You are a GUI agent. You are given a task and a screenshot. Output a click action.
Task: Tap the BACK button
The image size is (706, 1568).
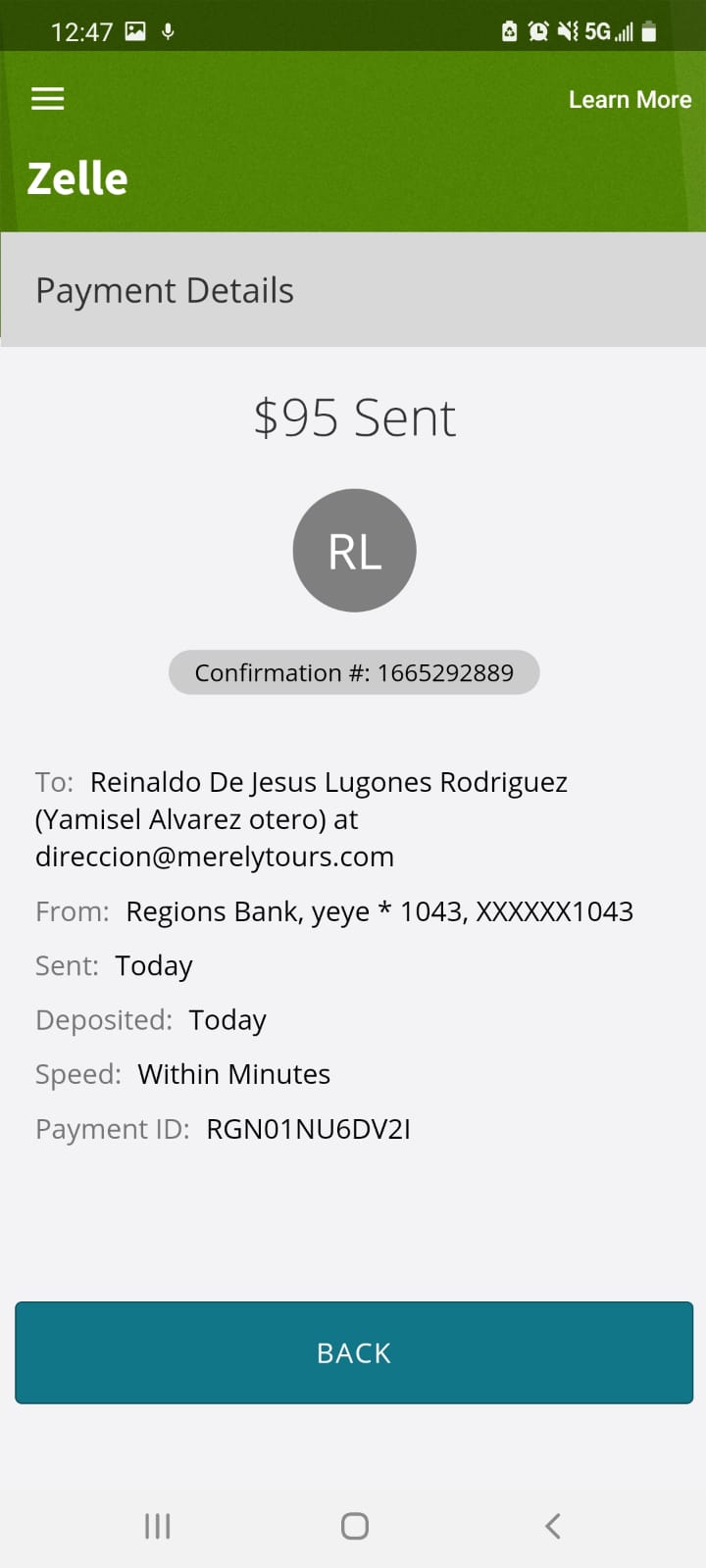tap(354, 1352)
